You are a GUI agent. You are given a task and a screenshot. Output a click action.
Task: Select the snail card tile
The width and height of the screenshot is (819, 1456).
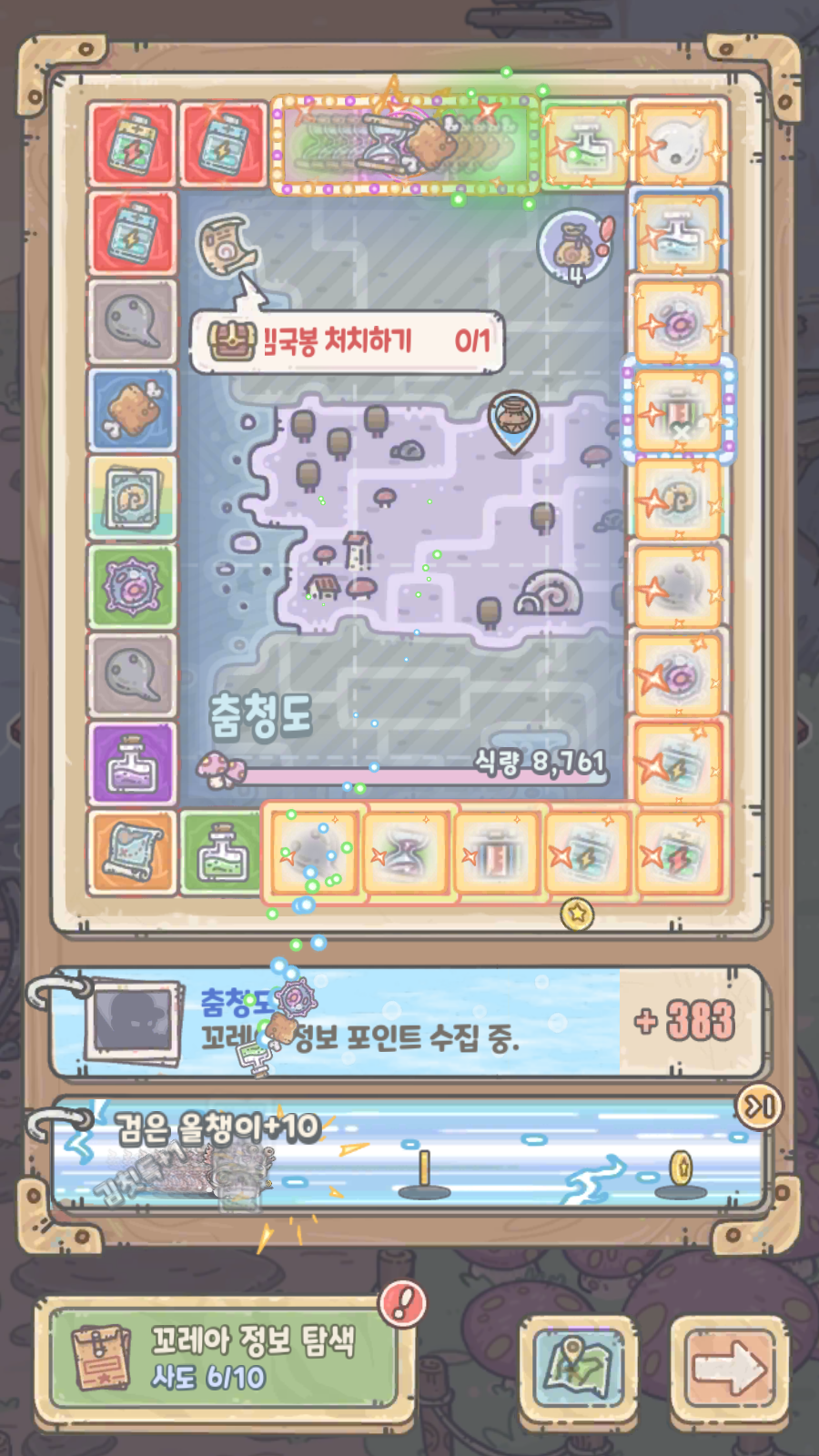coord(133,498)
